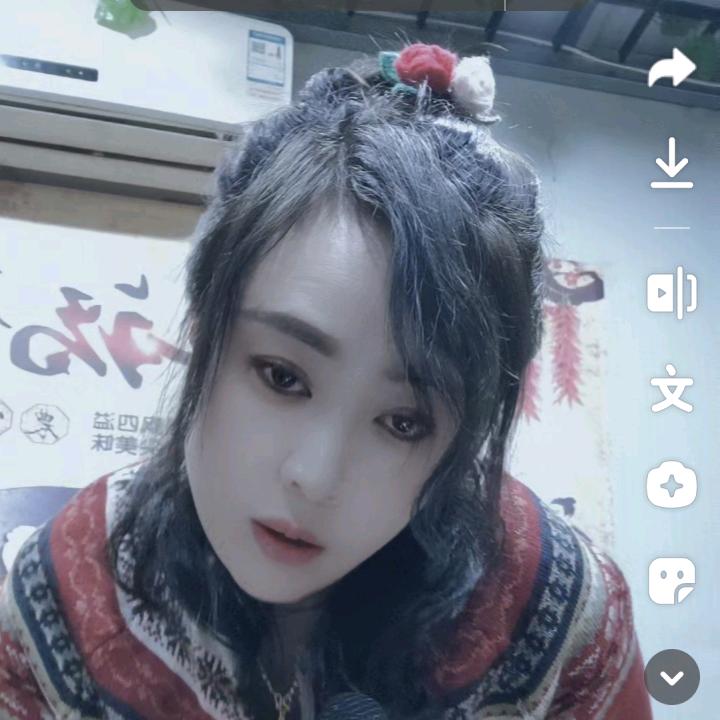Open the sticker picker

pos(672,580)
